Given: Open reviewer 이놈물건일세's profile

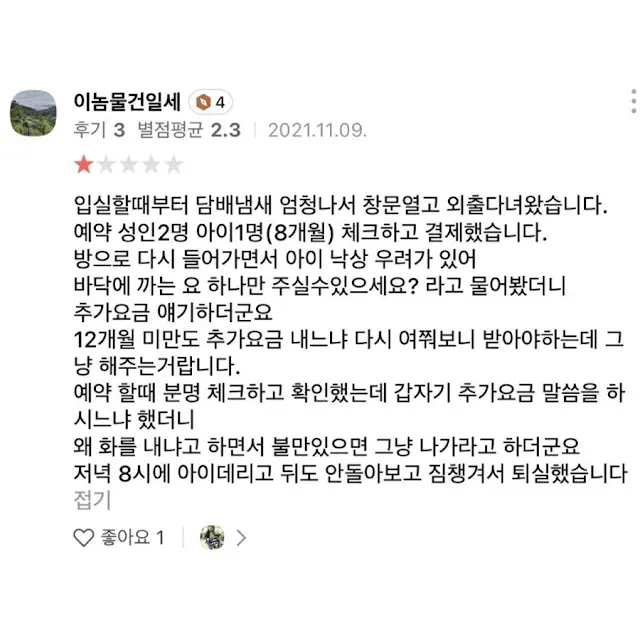Looking at the screenshot, I should point(126,101).
